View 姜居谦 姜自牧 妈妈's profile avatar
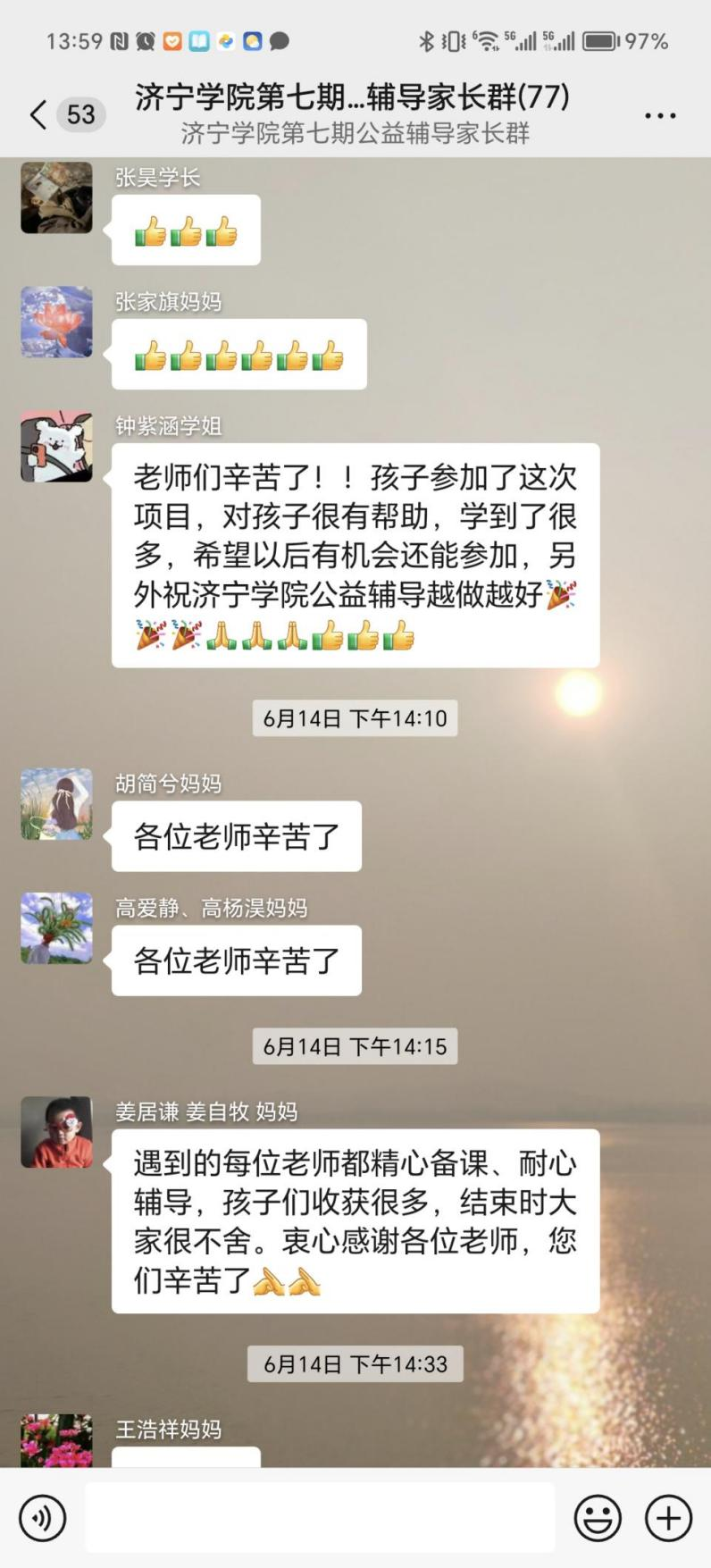The height and width of the screenshot is (1568, 711). tap(56, 1131)
